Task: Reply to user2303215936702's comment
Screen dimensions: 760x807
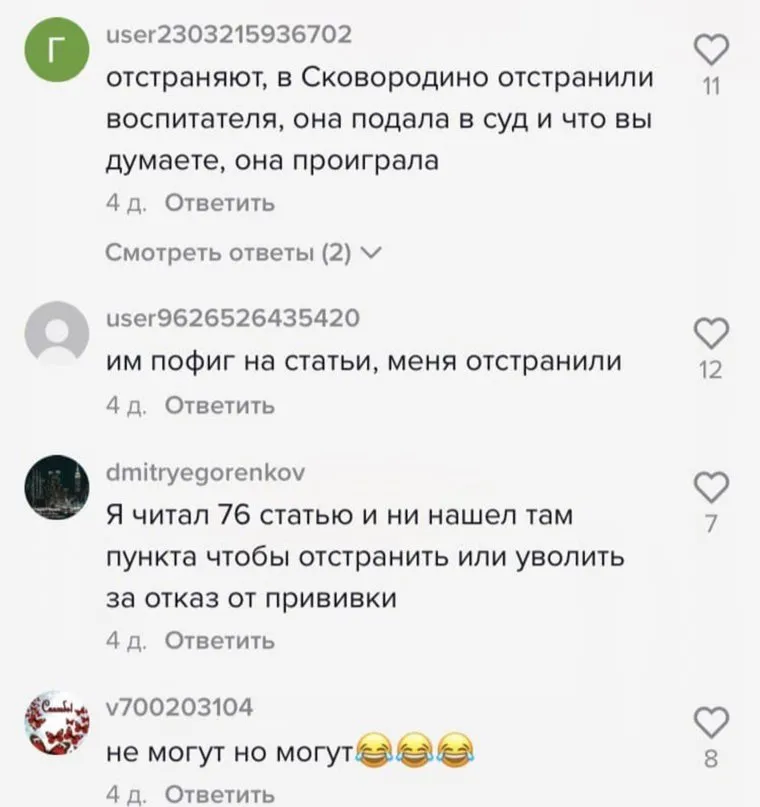Action: [219, 203]
